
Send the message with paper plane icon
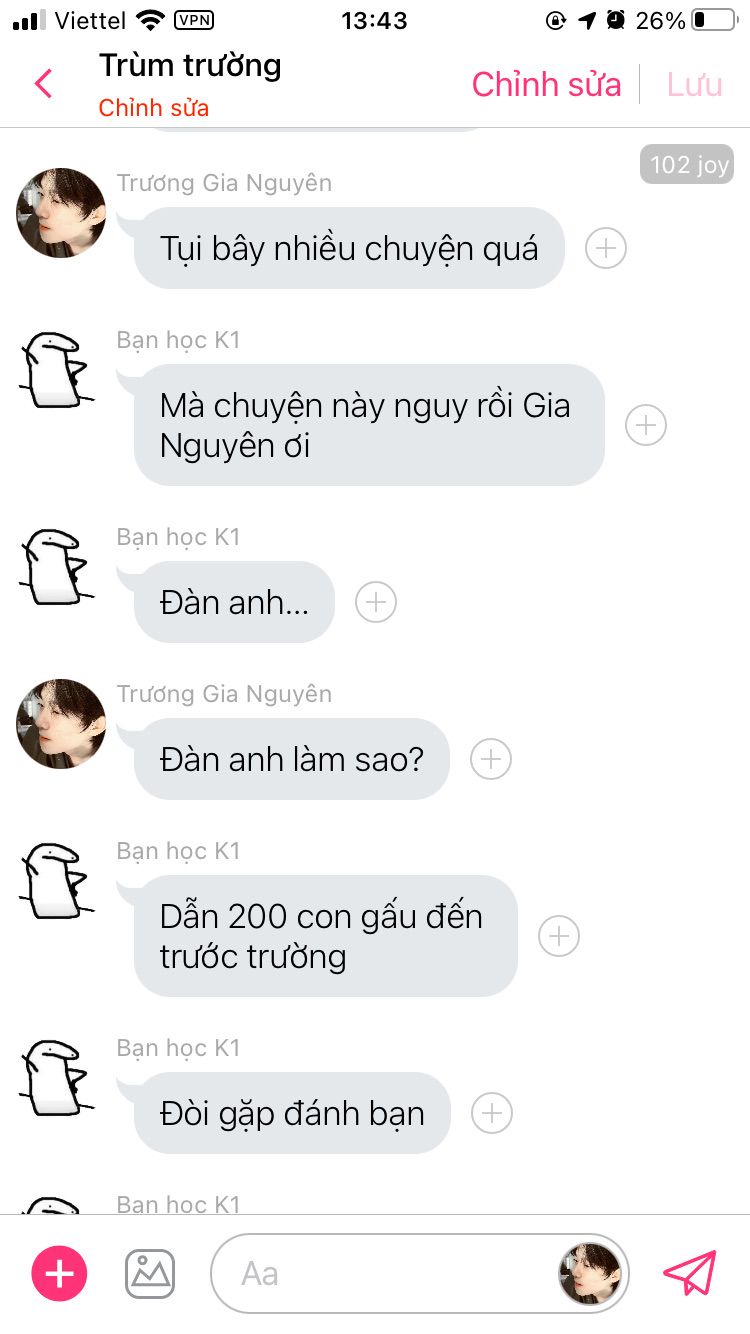690,1273
